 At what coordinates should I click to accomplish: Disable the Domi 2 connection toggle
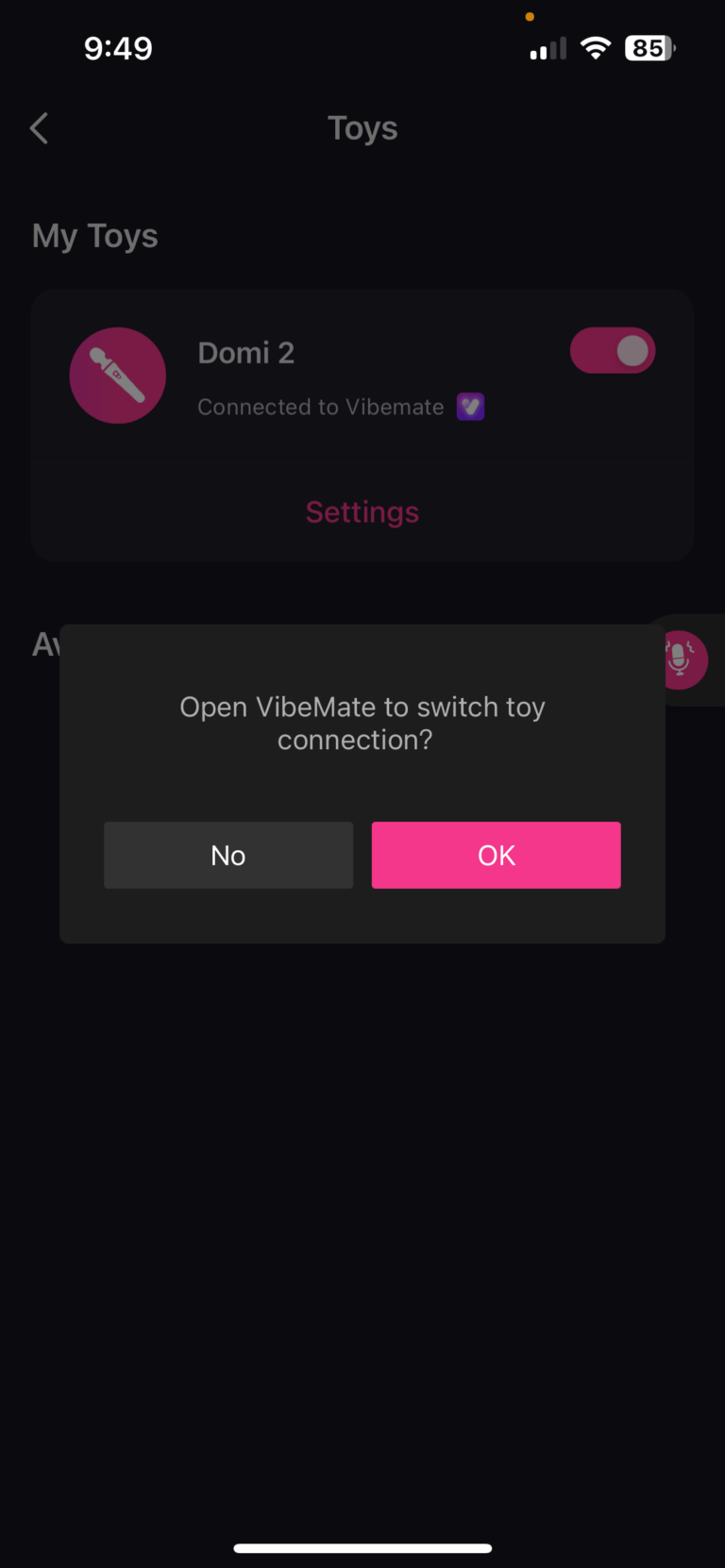pyautogui.click(x=613, y=350)
